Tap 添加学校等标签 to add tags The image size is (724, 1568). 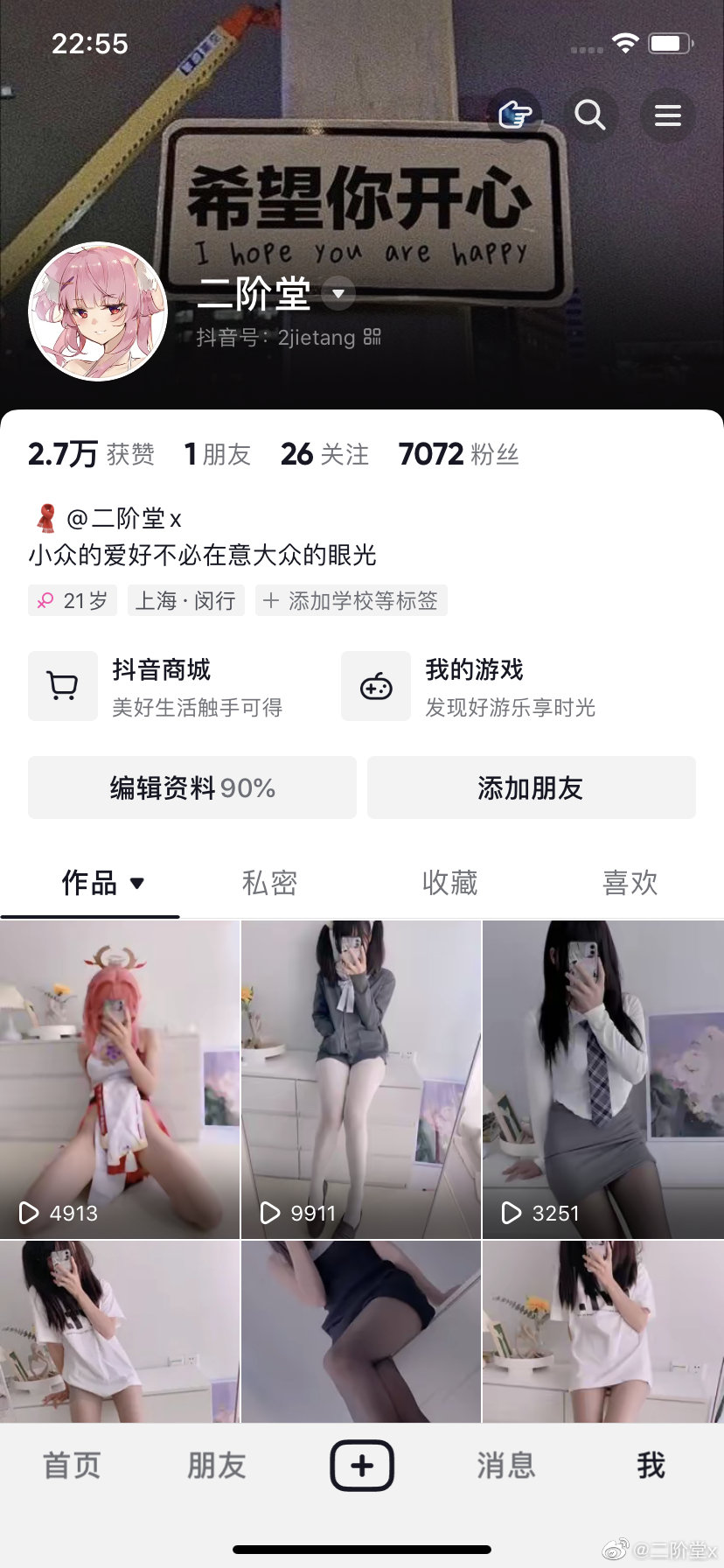352,600
